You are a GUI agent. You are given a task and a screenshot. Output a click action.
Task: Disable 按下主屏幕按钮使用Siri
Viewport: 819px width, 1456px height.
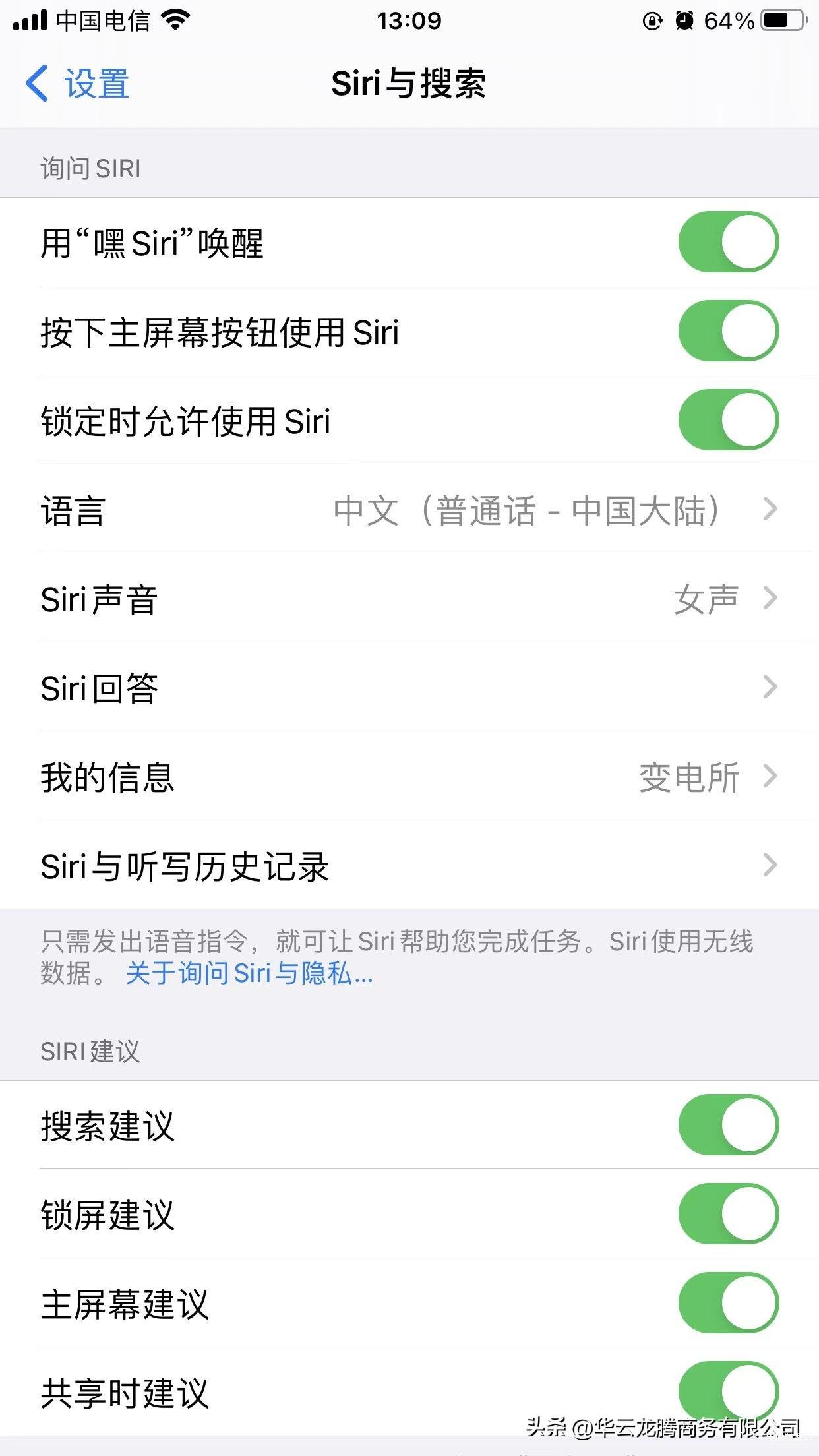pyautogui.click(x=728, y=331)
